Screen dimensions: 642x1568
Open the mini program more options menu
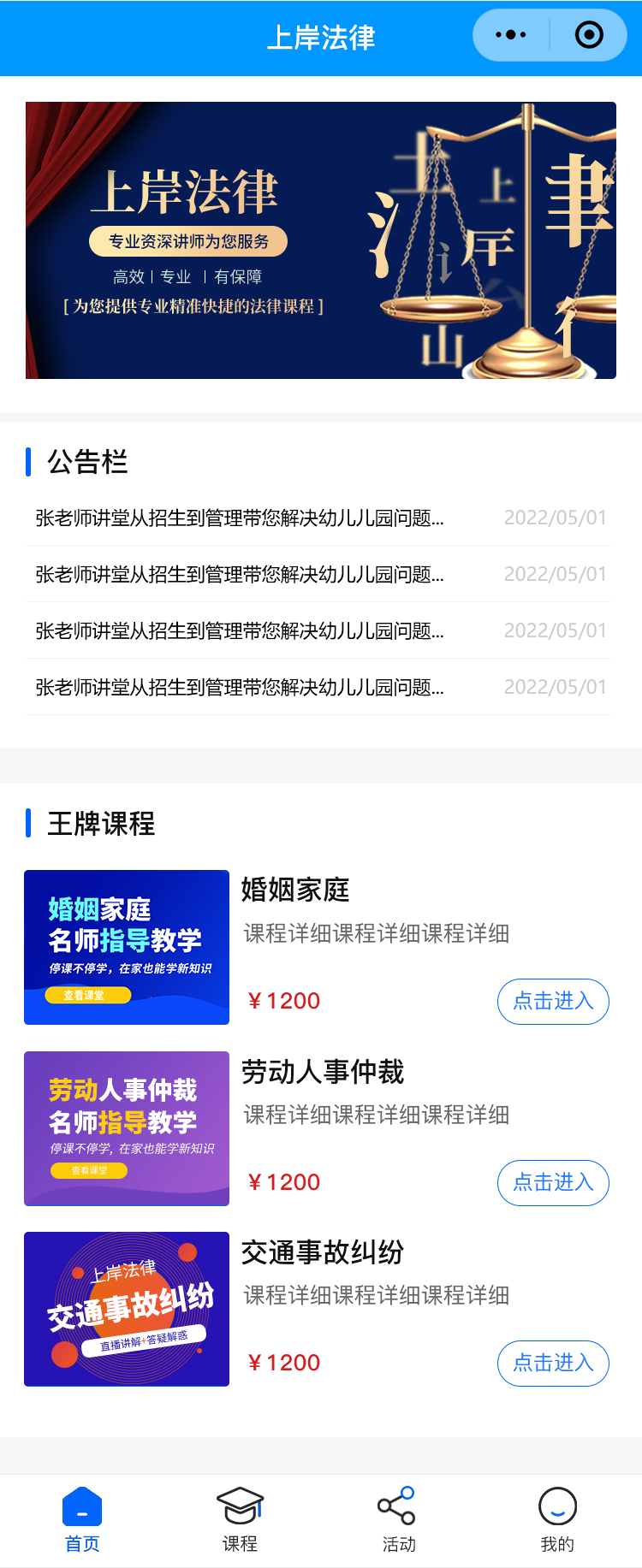(511, 35)
